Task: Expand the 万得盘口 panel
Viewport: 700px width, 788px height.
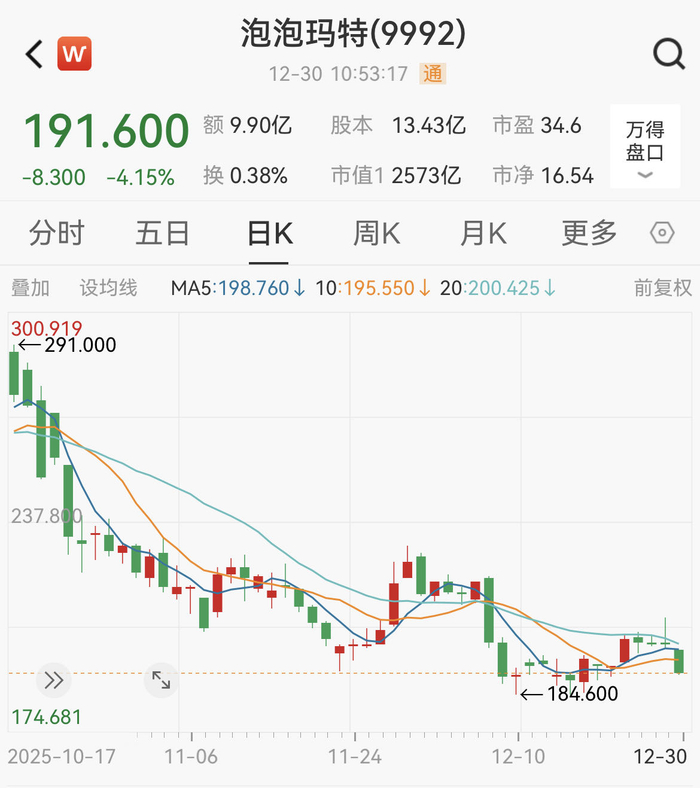Action: (x=645, y=148)
